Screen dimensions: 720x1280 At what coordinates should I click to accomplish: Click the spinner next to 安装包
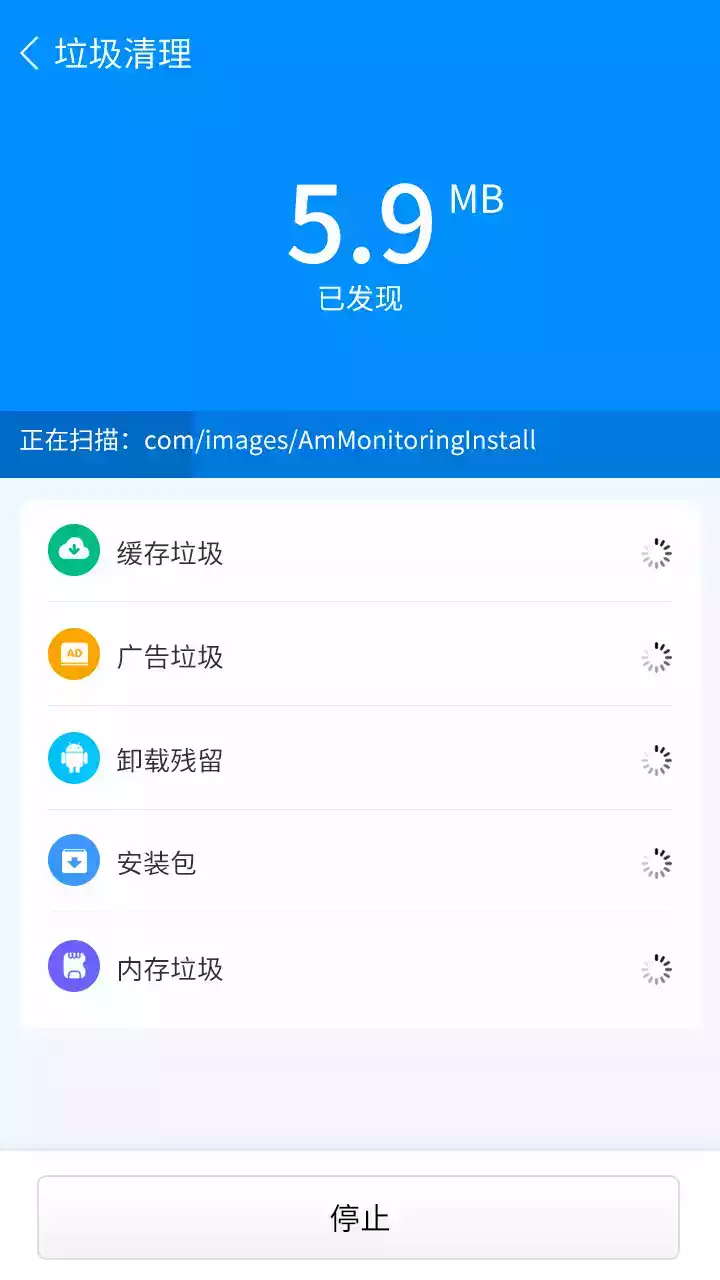pyautogui.click(x=656, y=862)
